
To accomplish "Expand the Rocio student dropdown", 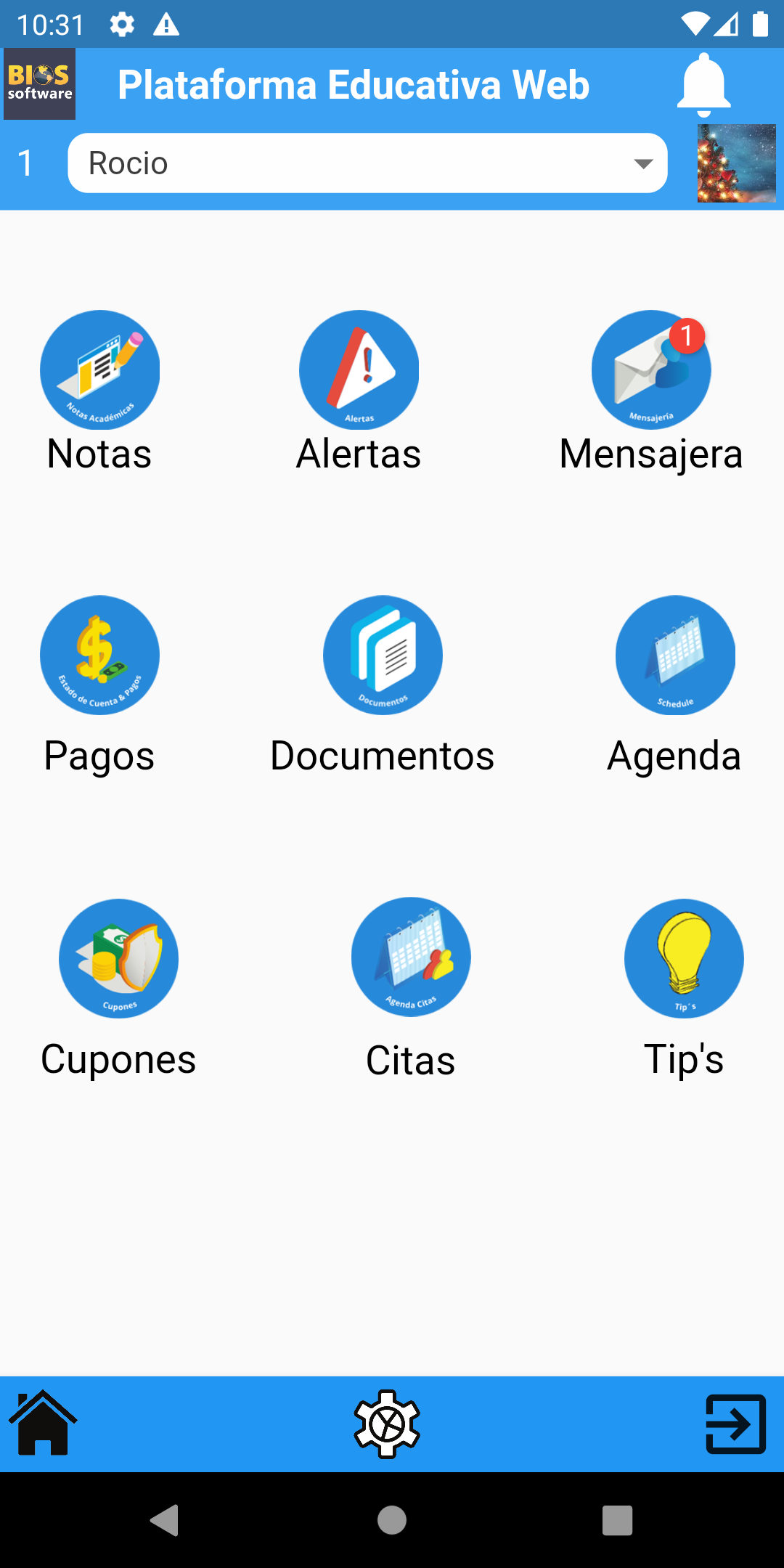I will click(x=367, y=163).
